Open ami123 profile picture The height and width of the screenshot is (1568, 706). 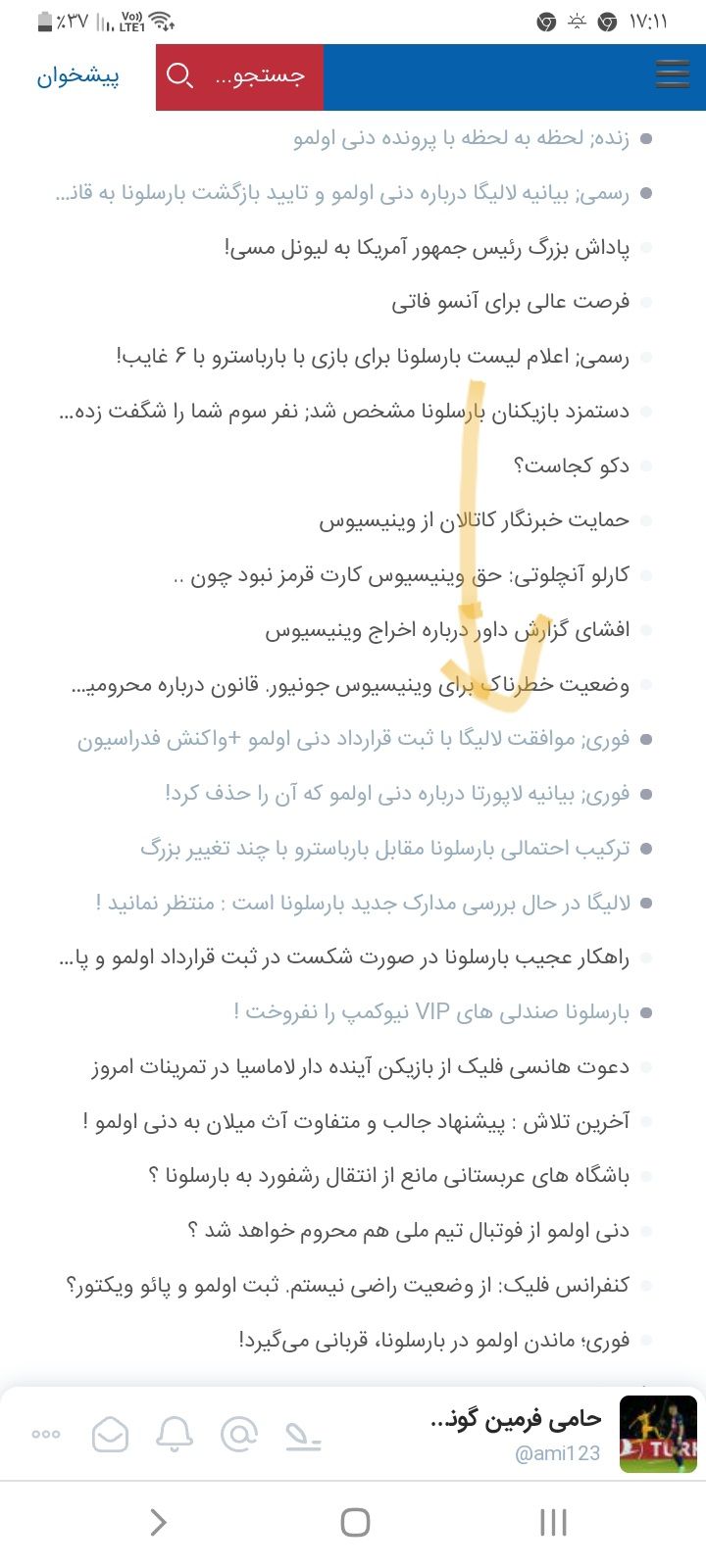coord(658,1434)
